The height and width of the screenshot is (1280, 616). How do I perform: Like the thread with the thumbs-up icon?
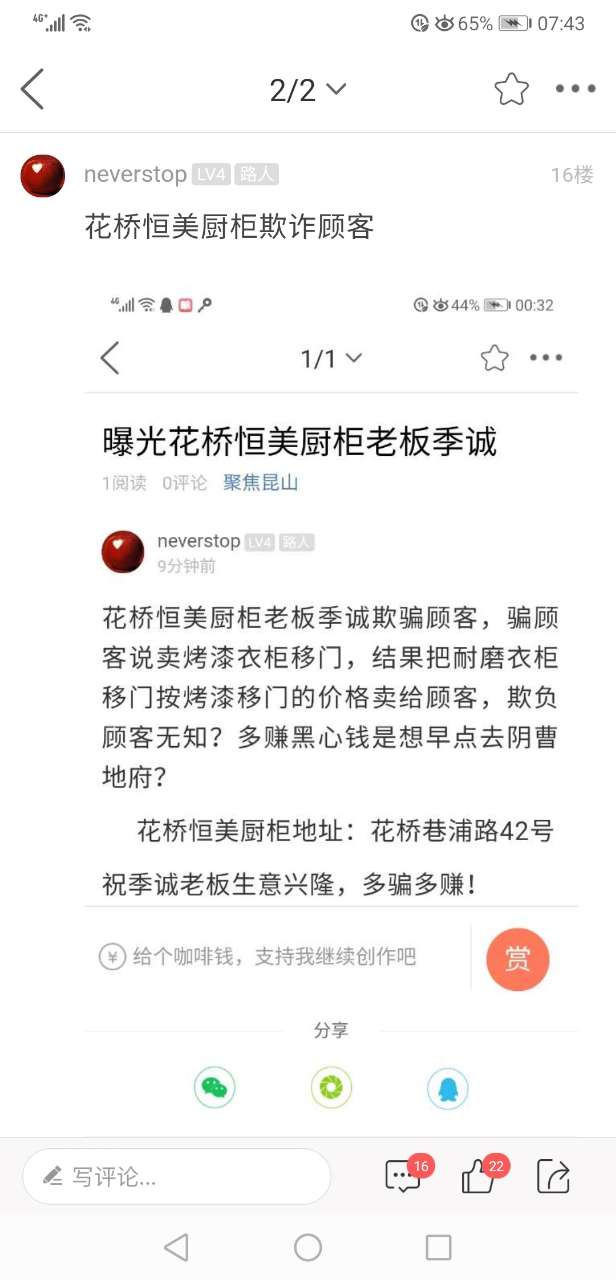(479, 1176)
